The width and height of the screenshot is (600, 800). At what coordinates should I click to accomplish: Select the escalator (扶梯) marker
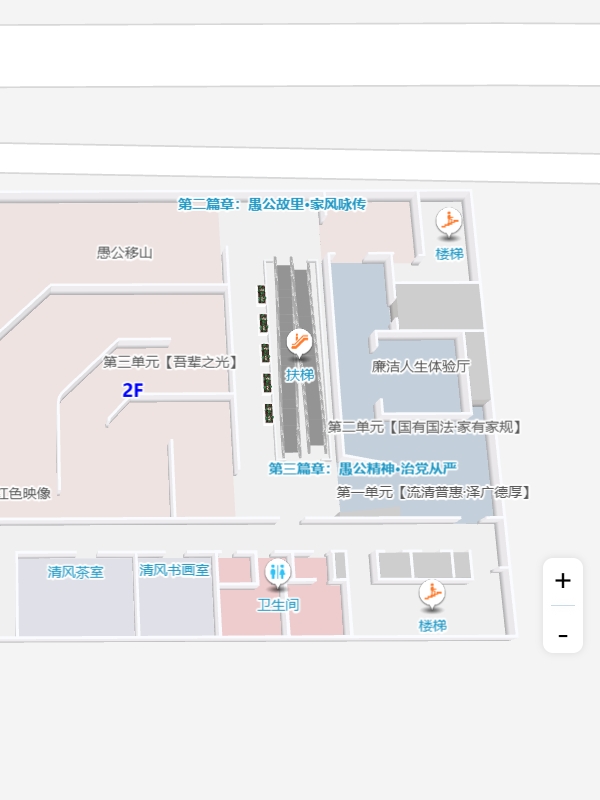(x=299, y=345)
